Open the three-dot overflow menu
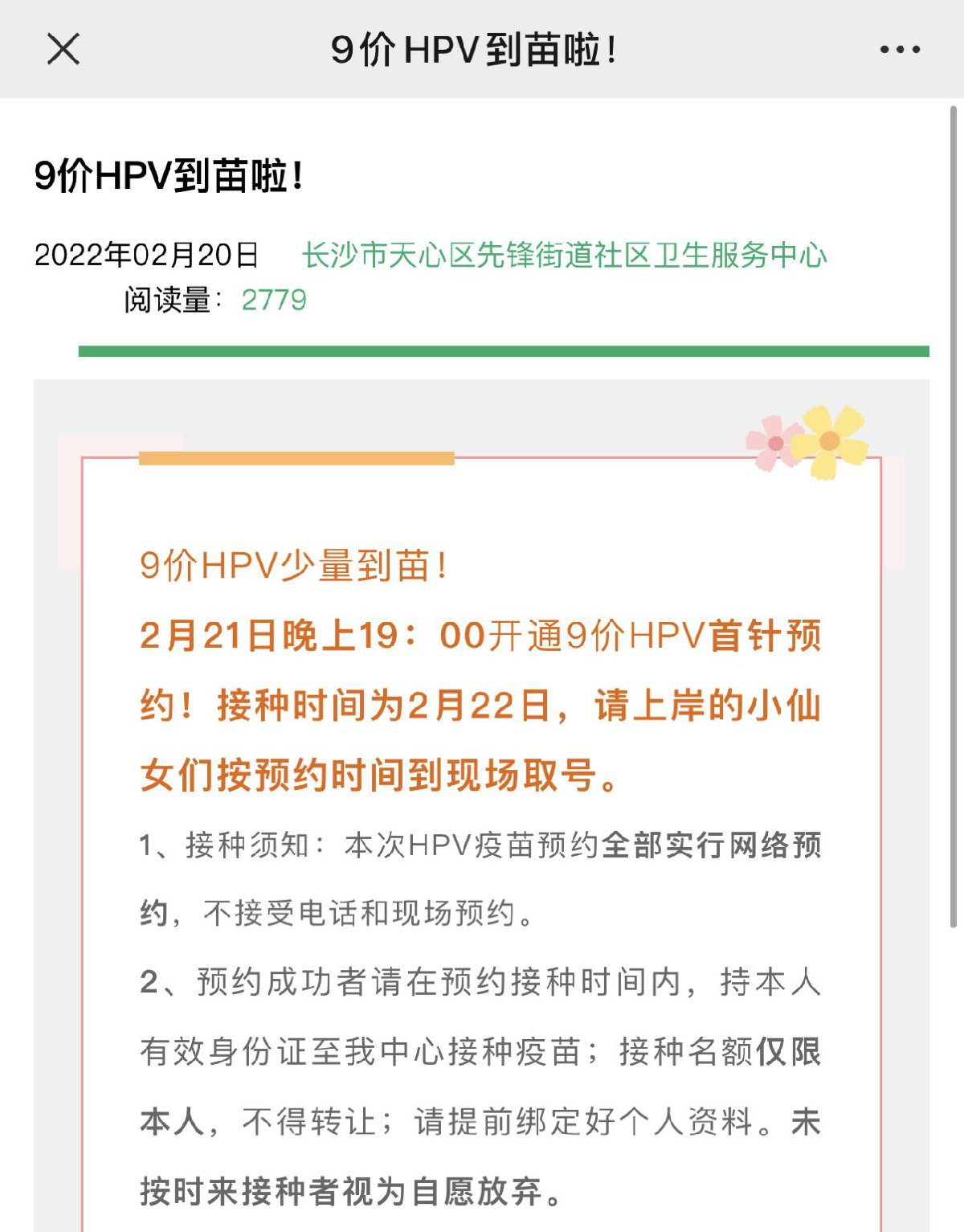Image resolution: width=964 pixels, height=1232 pixels. (900, 50)
